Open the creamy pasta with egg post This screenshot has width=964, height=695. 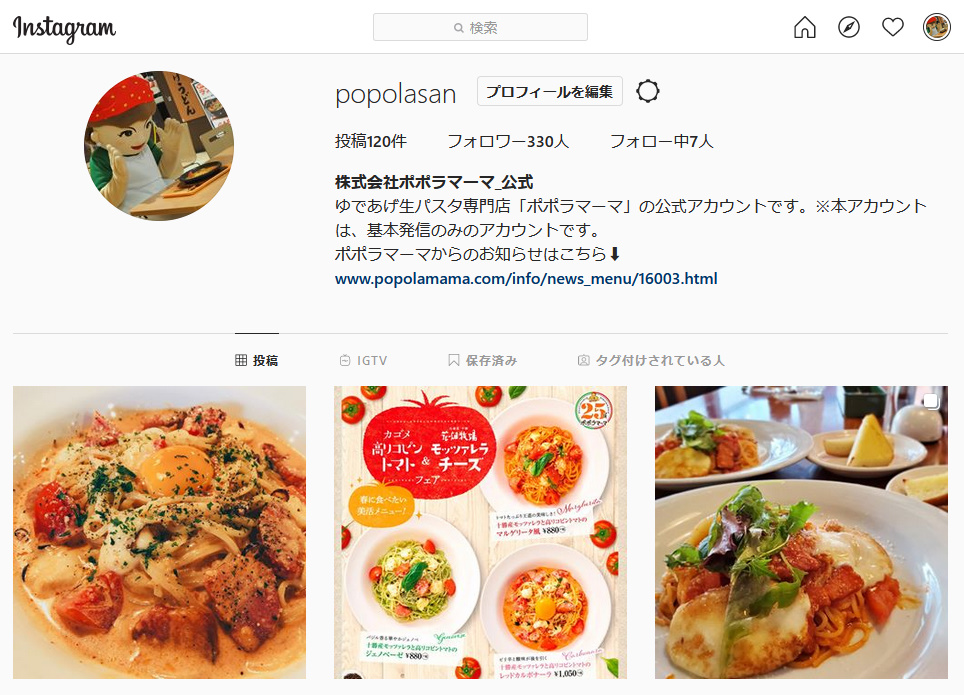(159, 532)
